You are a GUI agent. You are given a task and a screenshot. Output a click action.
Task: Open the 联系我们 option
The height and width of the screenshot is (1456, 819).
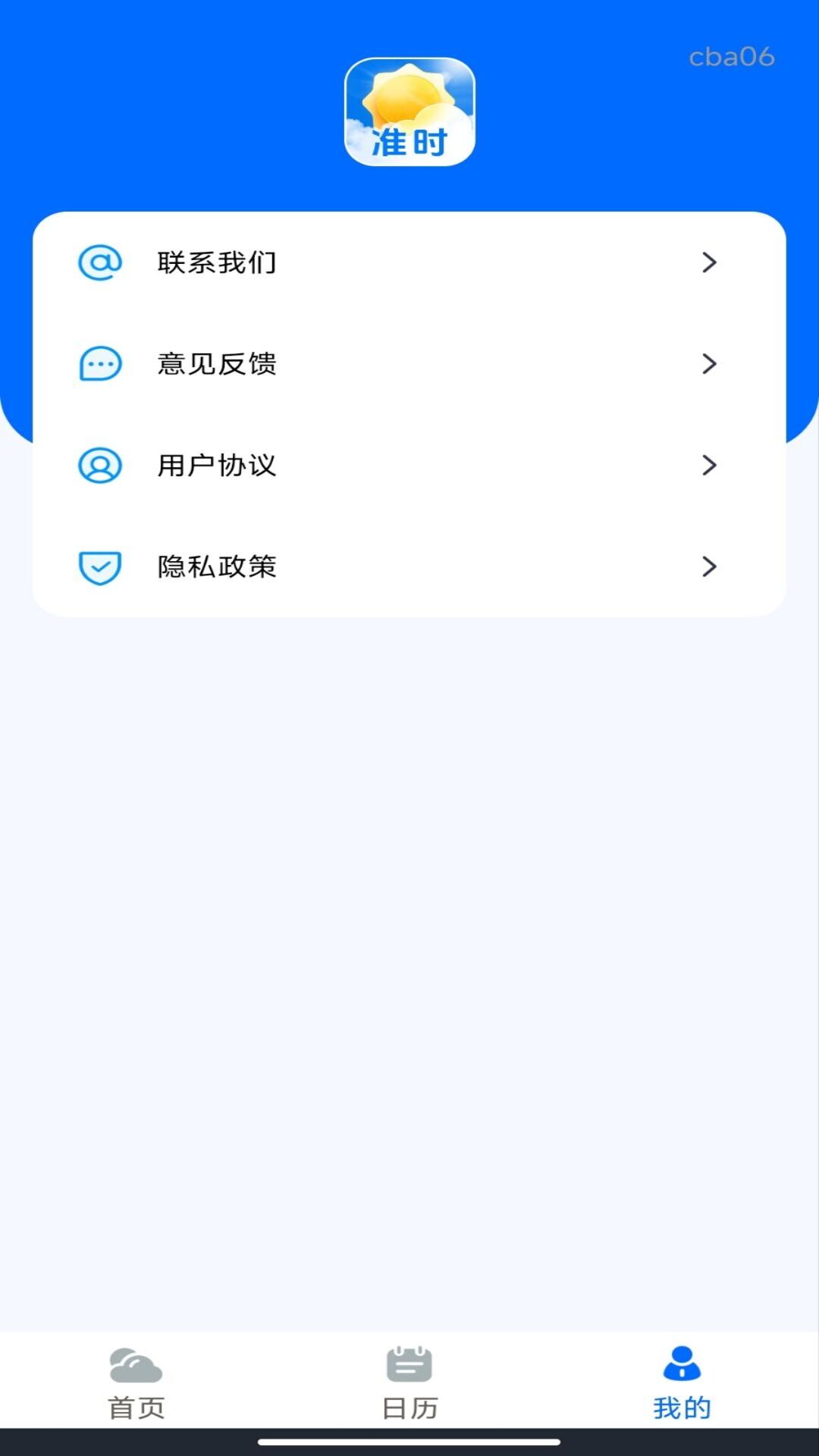click(218, 262)
